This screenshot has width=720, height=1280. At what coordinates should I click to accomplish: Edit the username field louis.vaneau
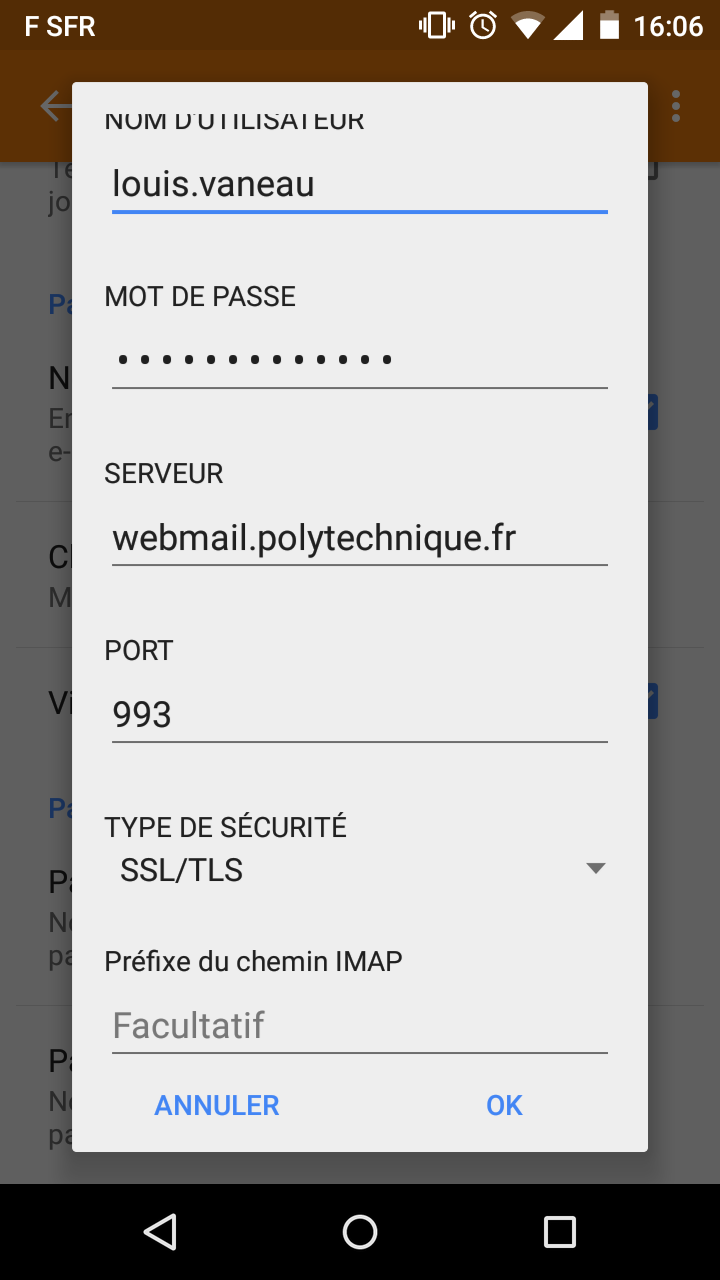point(360,185)
